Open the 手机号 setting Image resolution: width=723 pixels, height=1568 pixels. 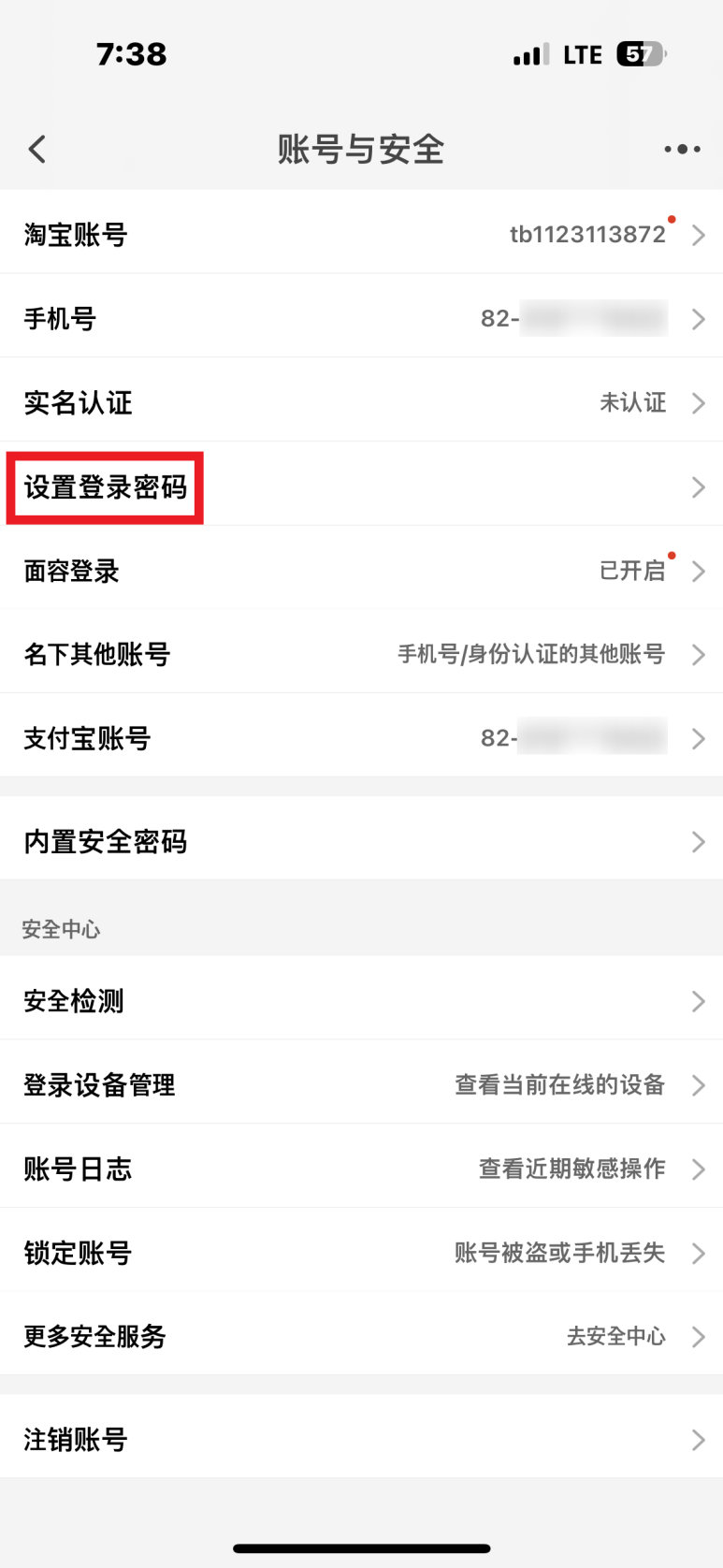pos(361,316)
